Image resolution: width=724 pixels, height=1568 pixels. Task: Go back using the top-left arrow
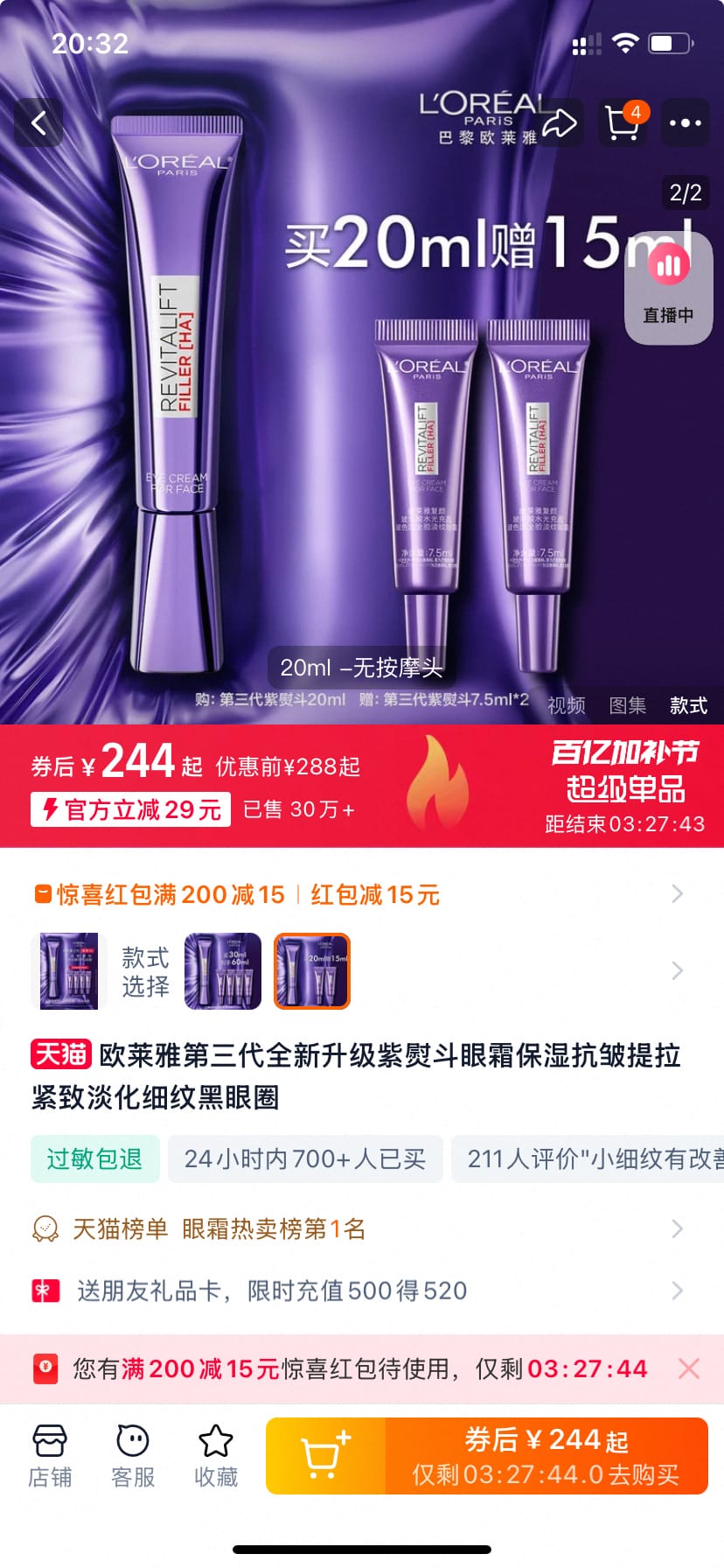(39, 122)
